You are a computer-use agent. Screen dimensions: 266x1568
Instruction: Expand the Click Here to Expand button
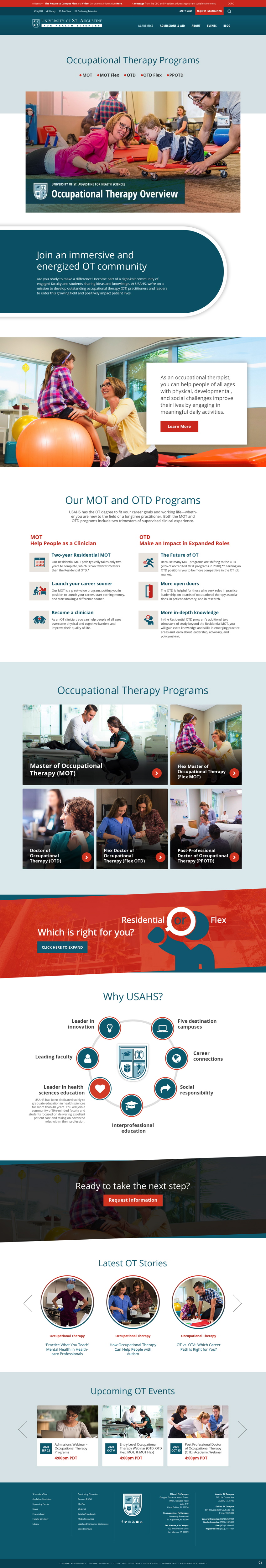(62, 947)
